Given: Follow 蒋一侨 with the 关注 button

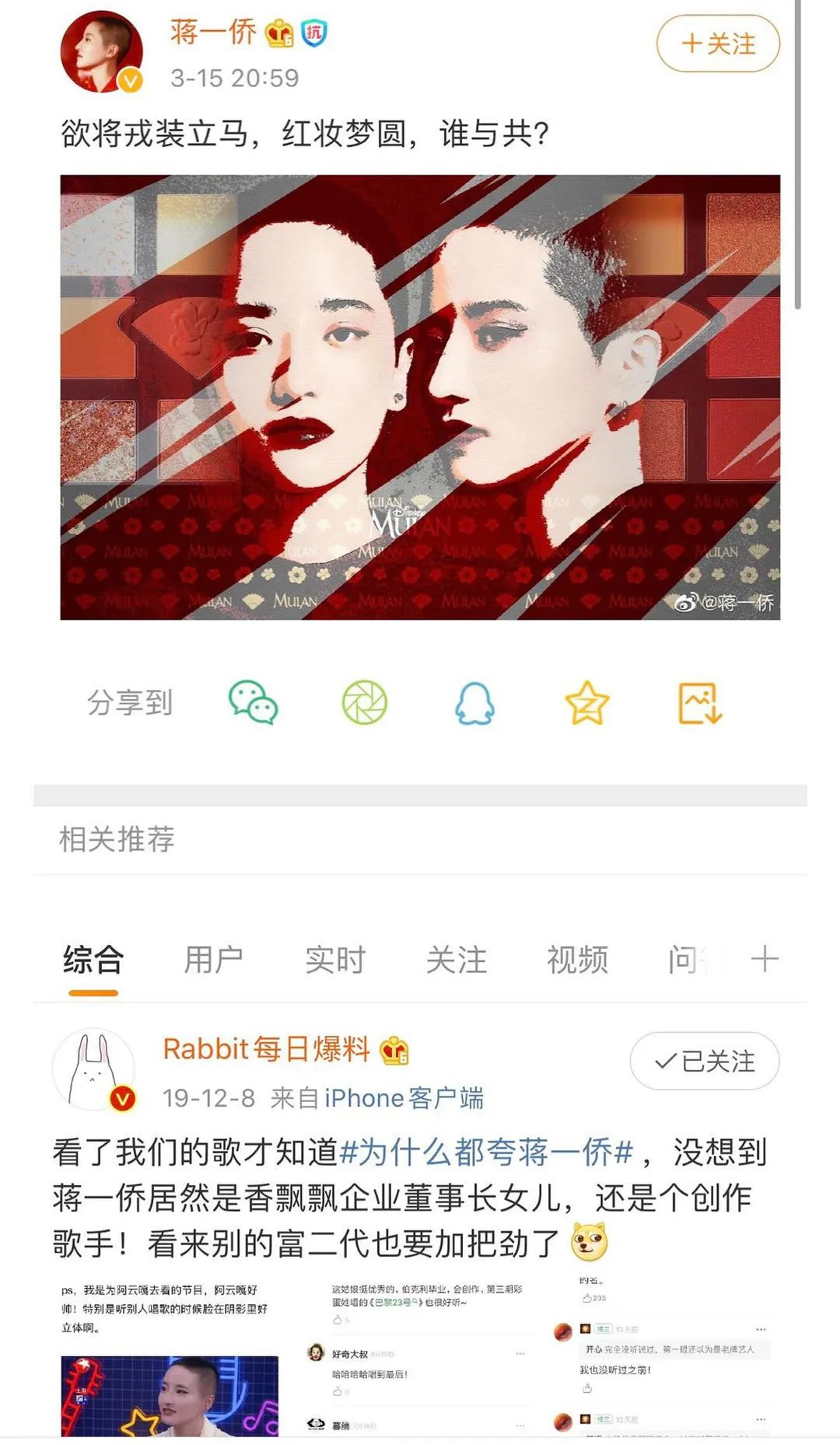Looking at the screenshot, I should (717, 44).
